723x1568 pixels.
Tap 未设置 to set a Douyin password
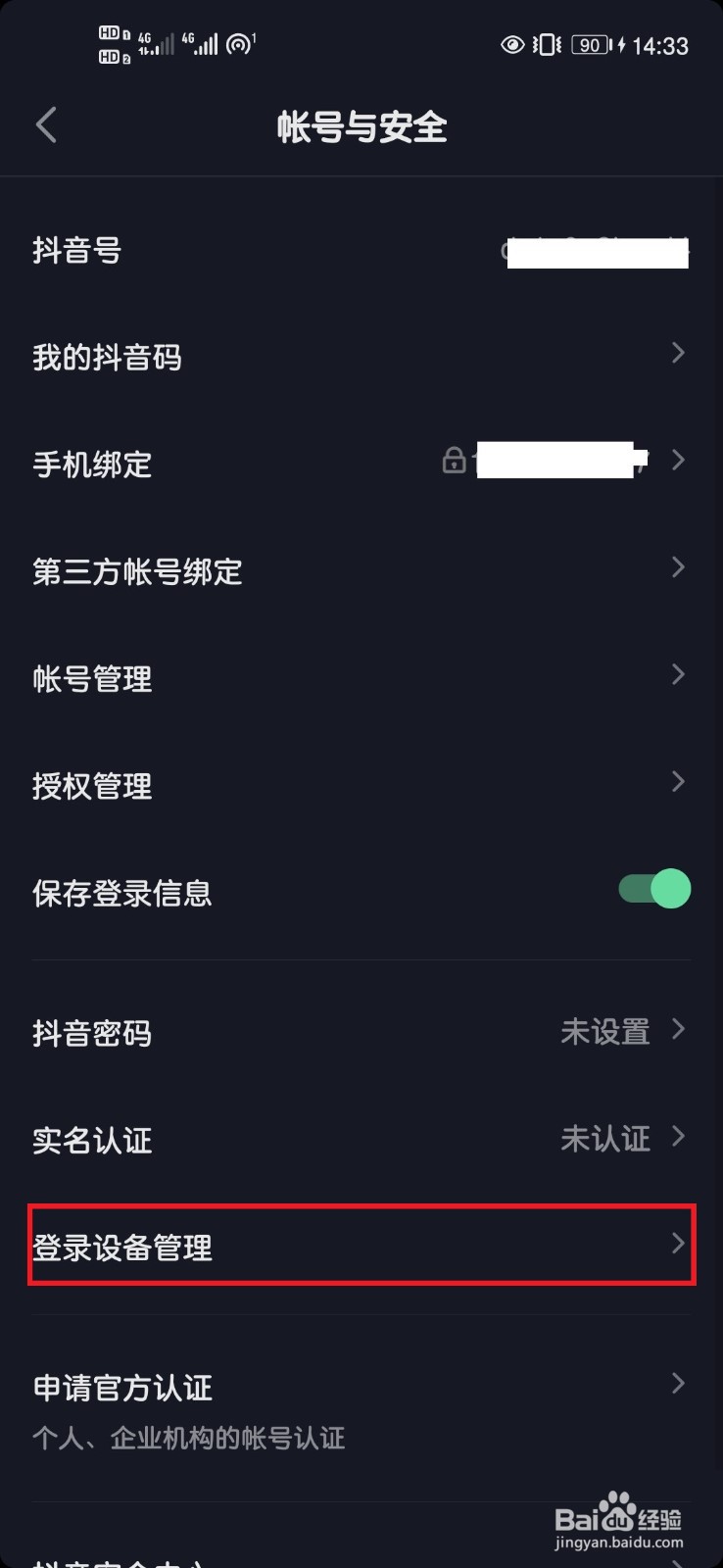click(x=604, y=1032)
